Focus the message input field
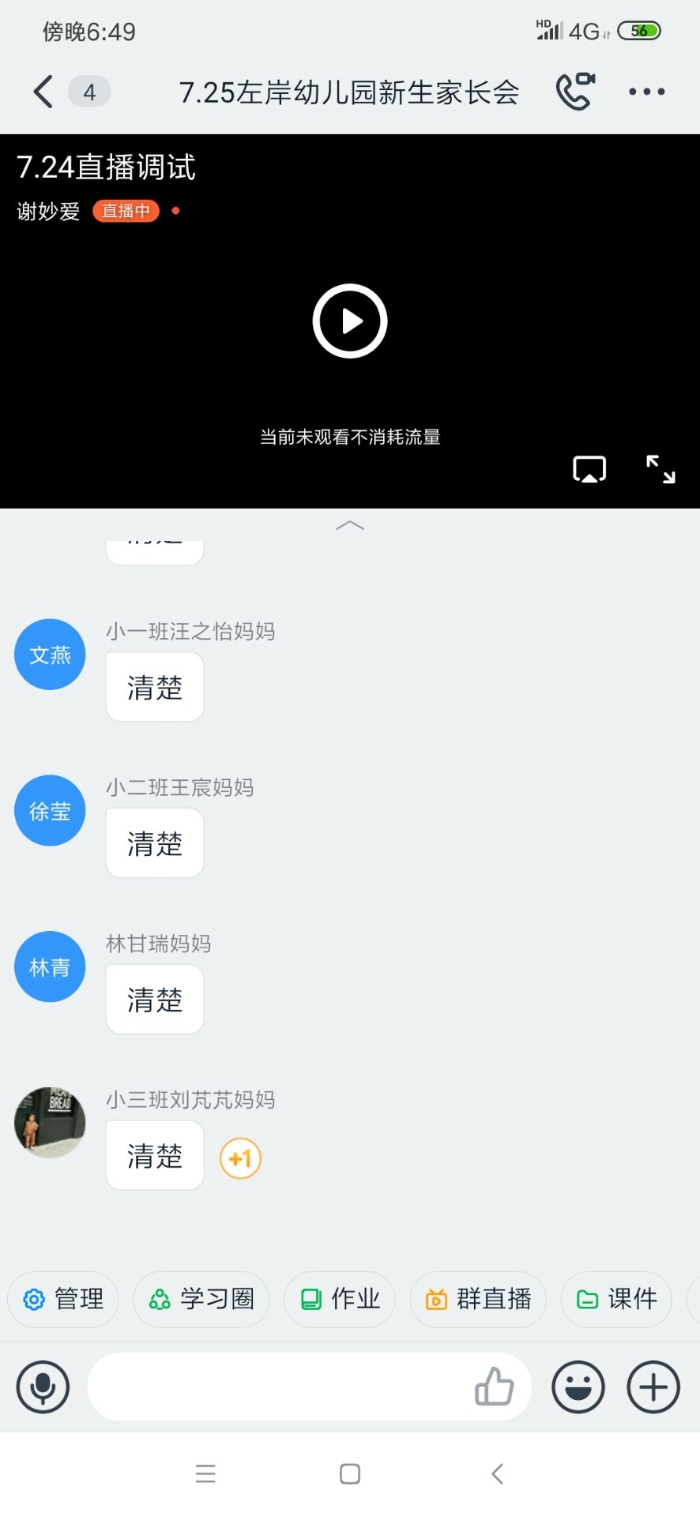700x1516 pixels. pyautogui.click(x=280, y=1387)
